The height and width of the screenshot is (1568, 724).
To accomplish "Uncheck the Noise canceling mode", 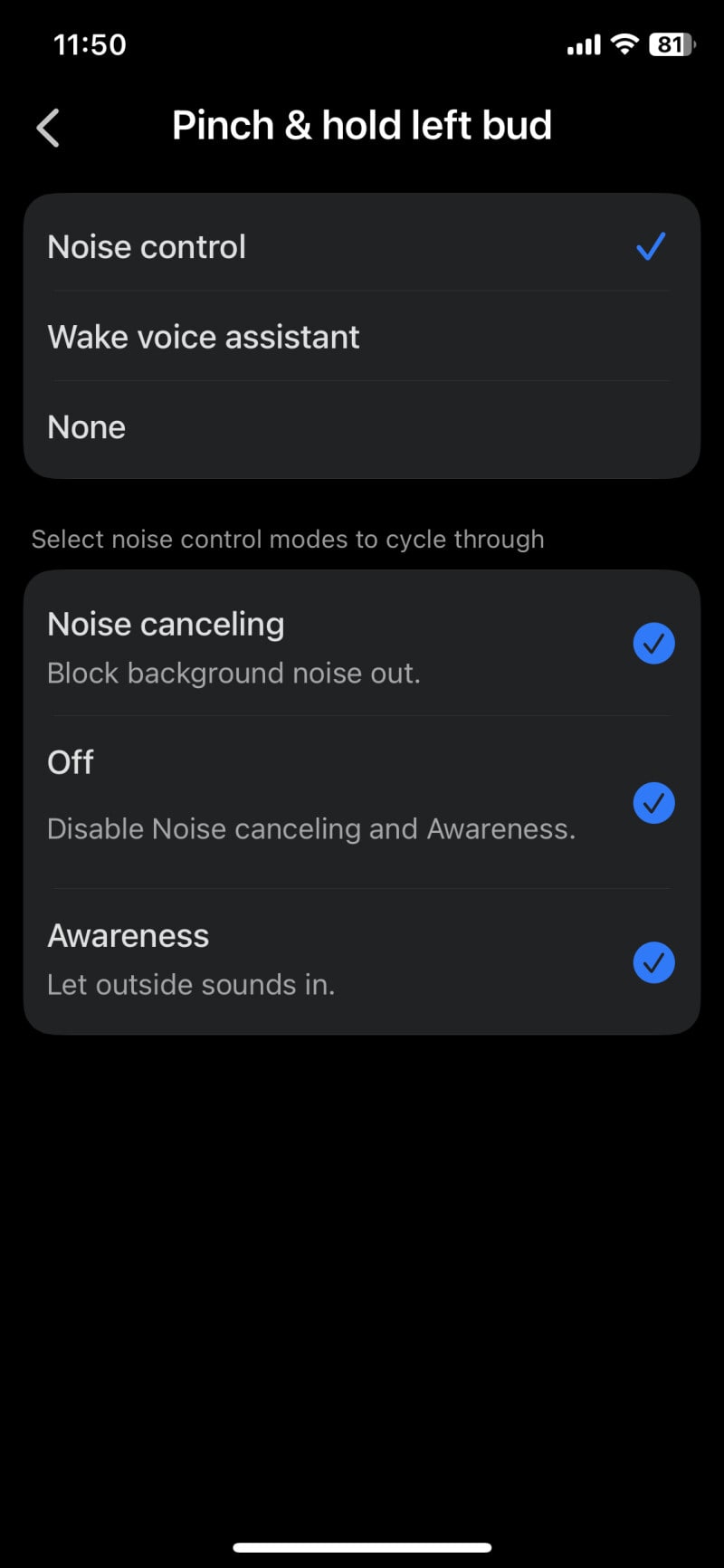I will (x=653, y=644).
